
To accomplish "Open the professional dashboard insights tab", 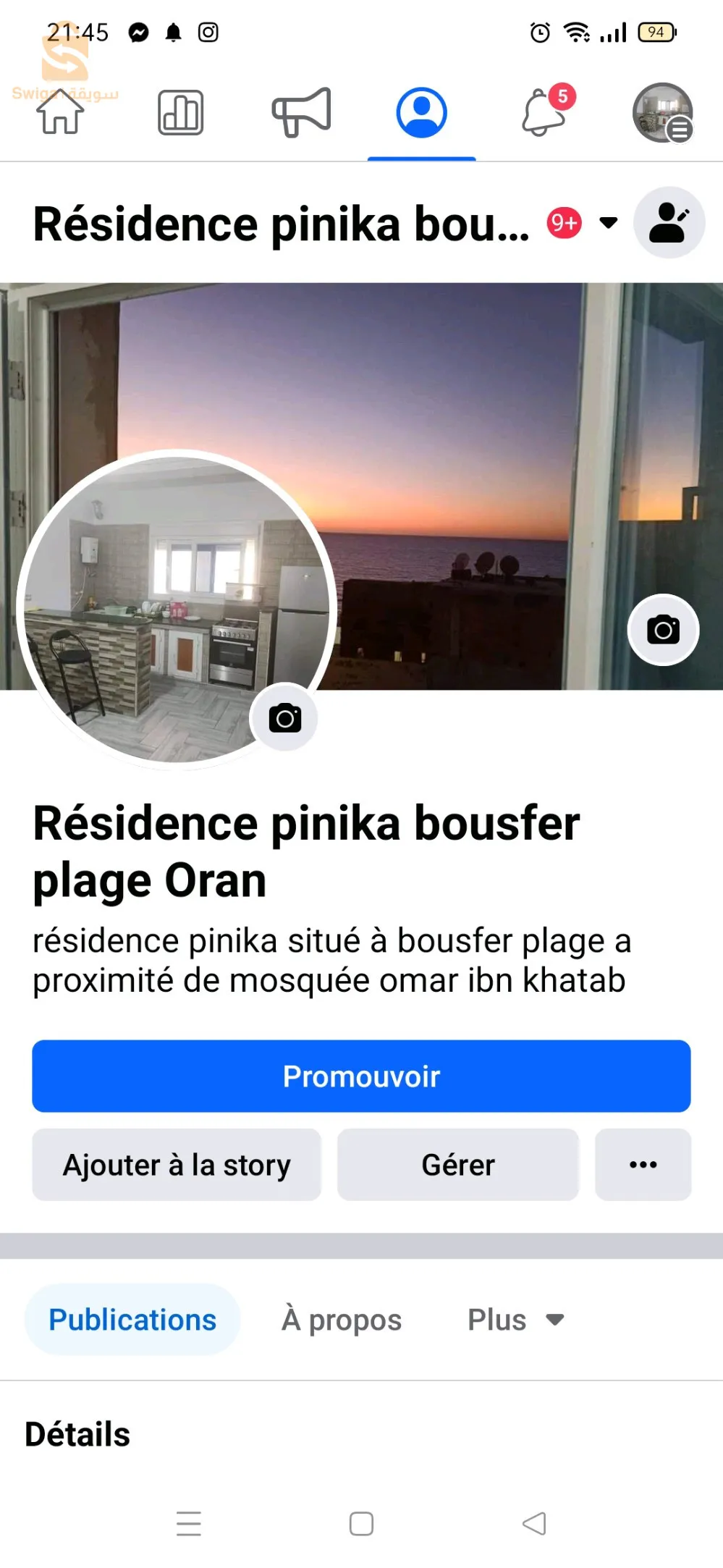I will coord(181,113).
